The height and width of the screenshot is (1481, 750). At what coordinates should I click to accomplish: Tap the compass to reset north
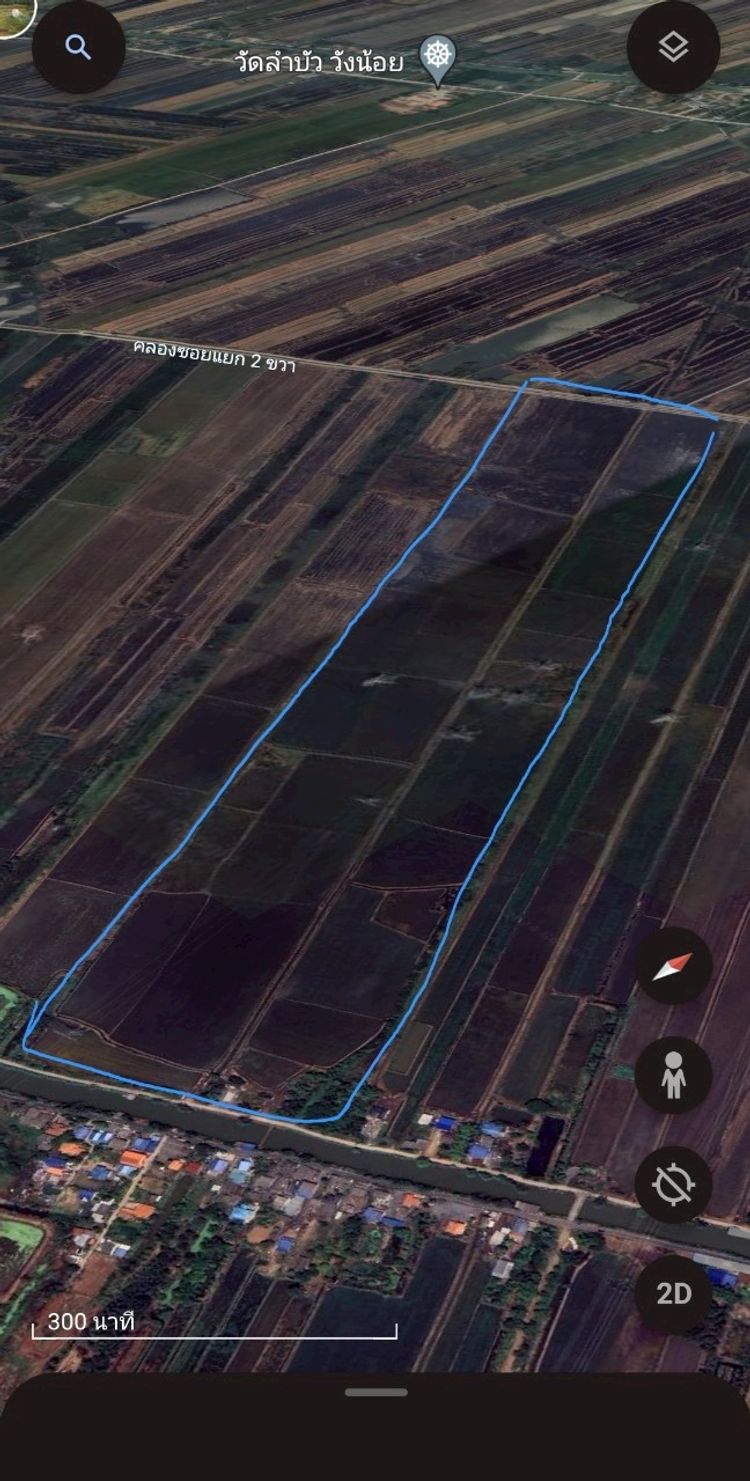[673, 966]
